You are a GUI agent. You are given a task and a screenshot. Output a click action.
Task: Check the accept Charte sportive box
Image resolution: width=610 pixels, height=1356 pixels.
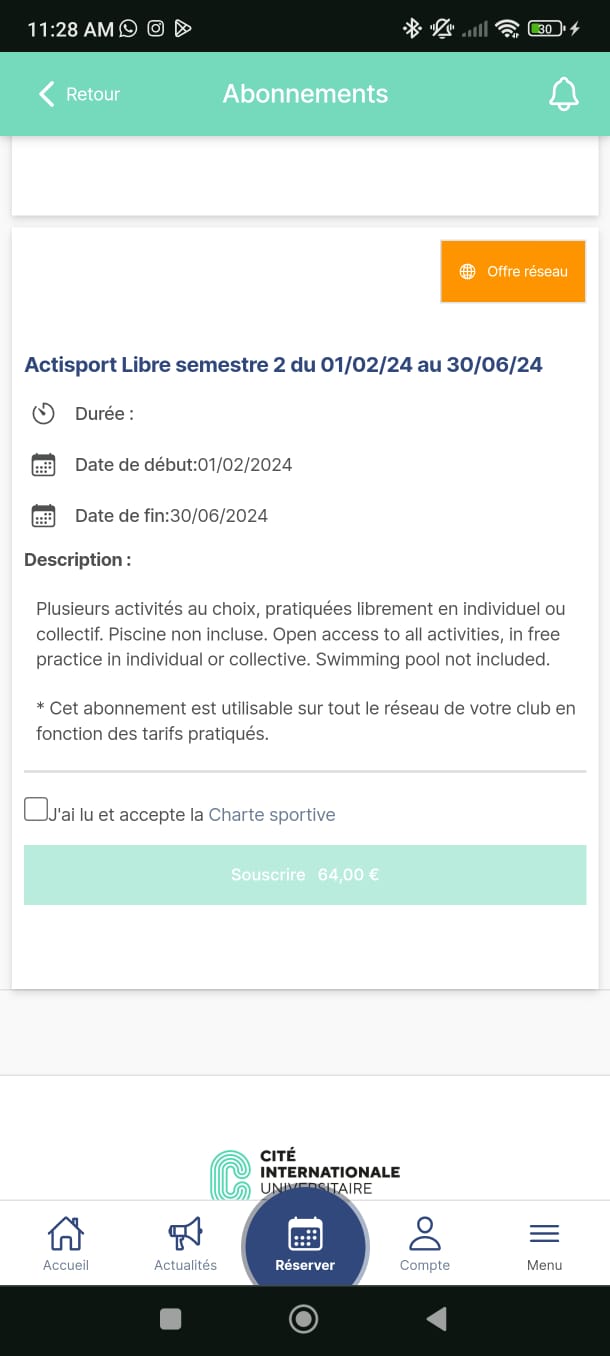(36, 809)
